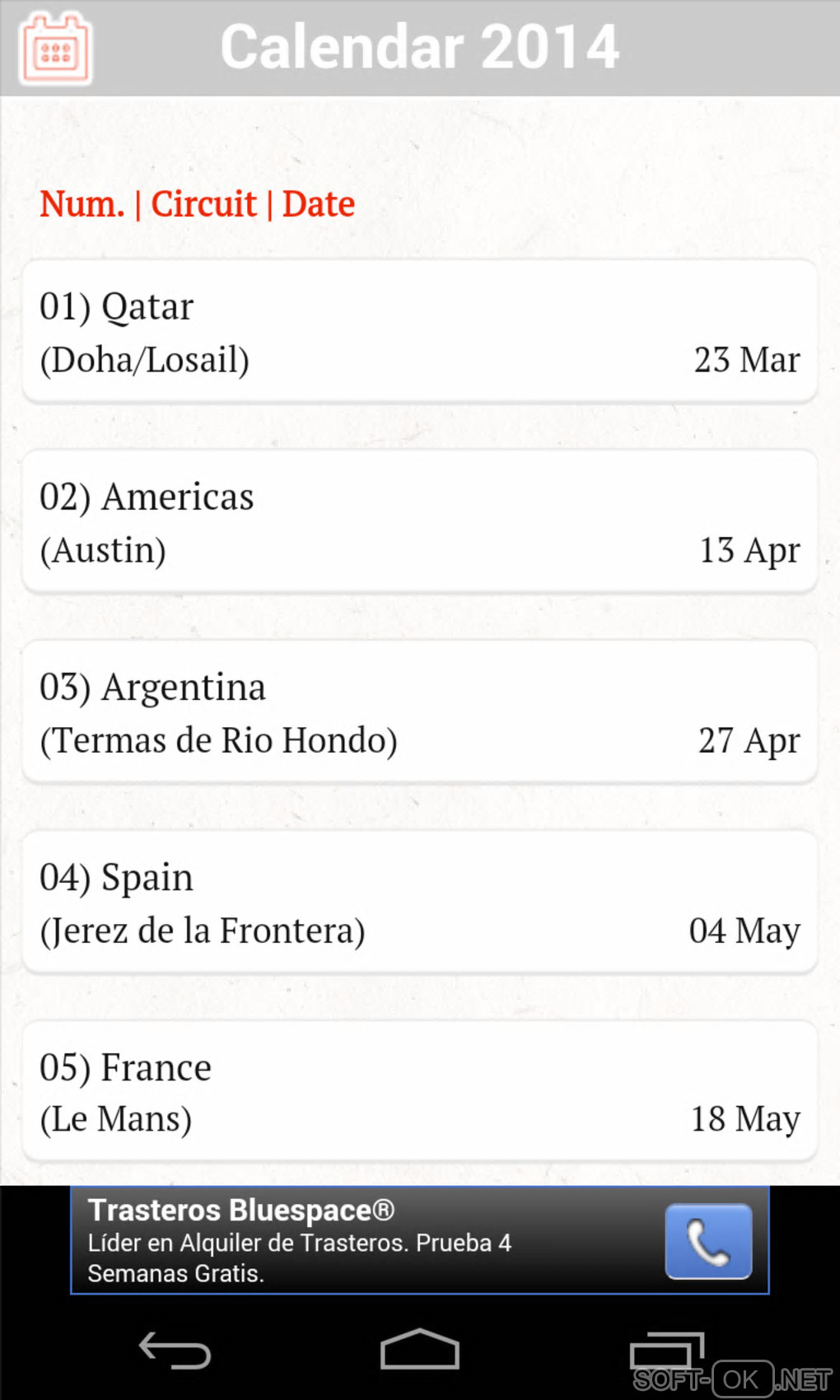
Task: Call from the Trasteros Bluespace ad
Action: click(x=708, y=1241)
